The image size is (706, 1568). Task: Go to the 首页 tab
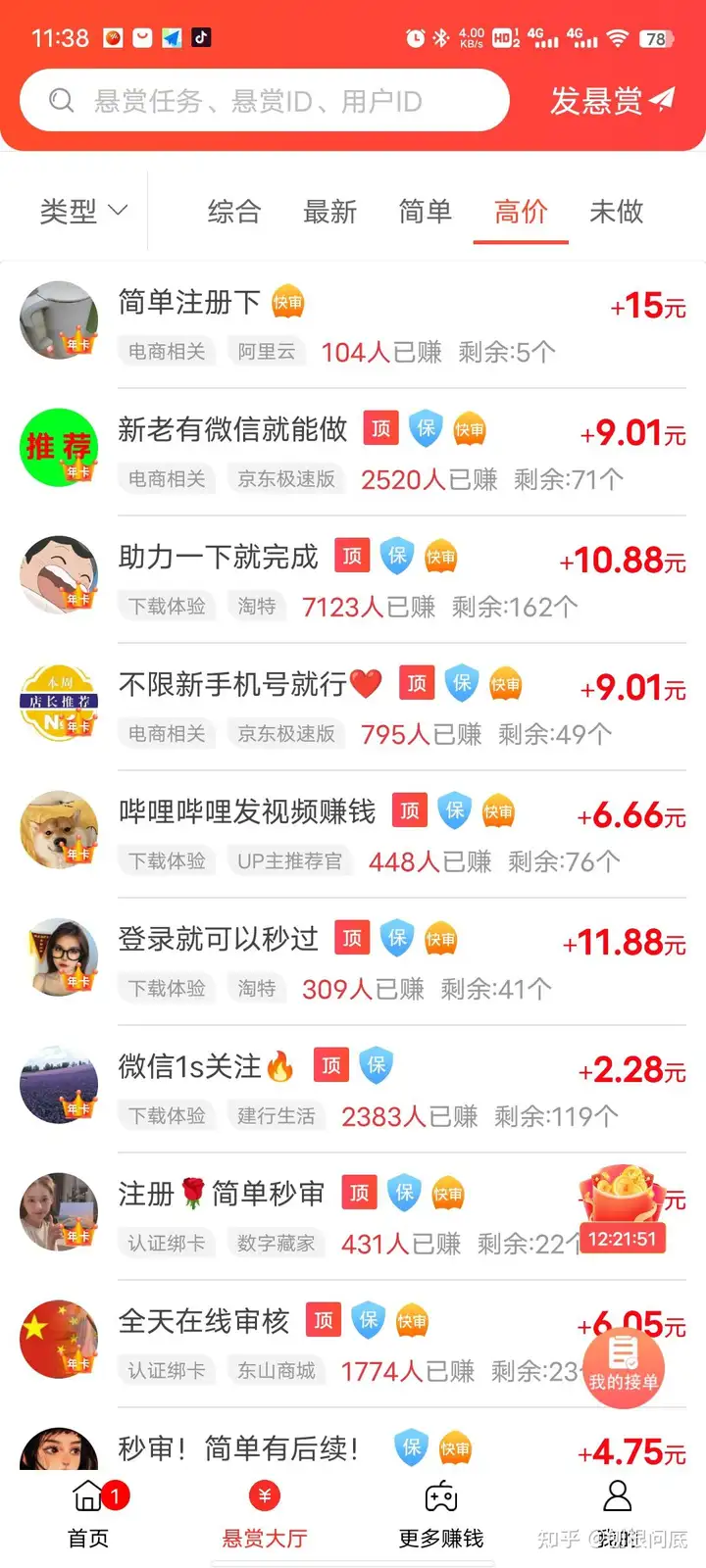(88, 1513)
